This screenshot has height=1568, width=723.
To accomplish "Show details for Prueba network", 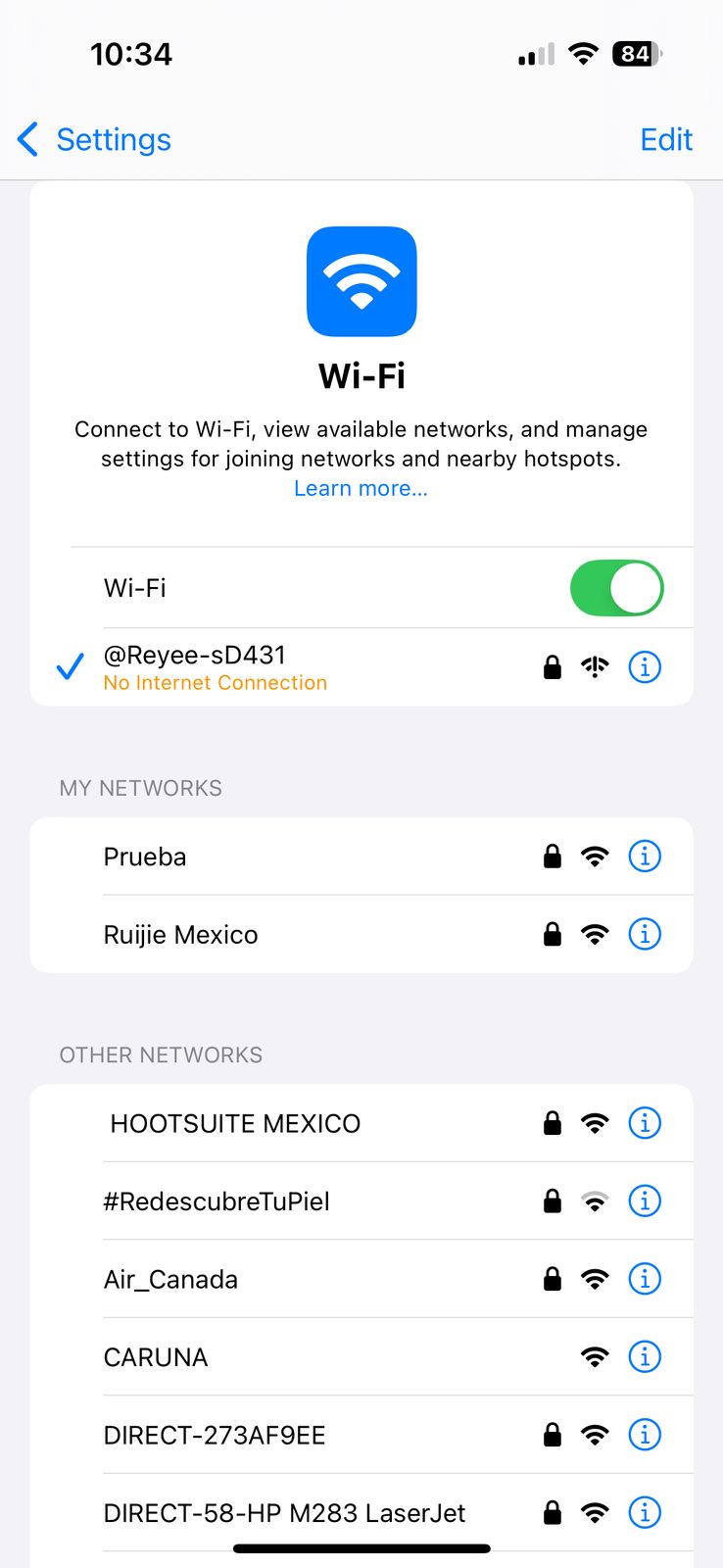I will [x=644, y=857].
